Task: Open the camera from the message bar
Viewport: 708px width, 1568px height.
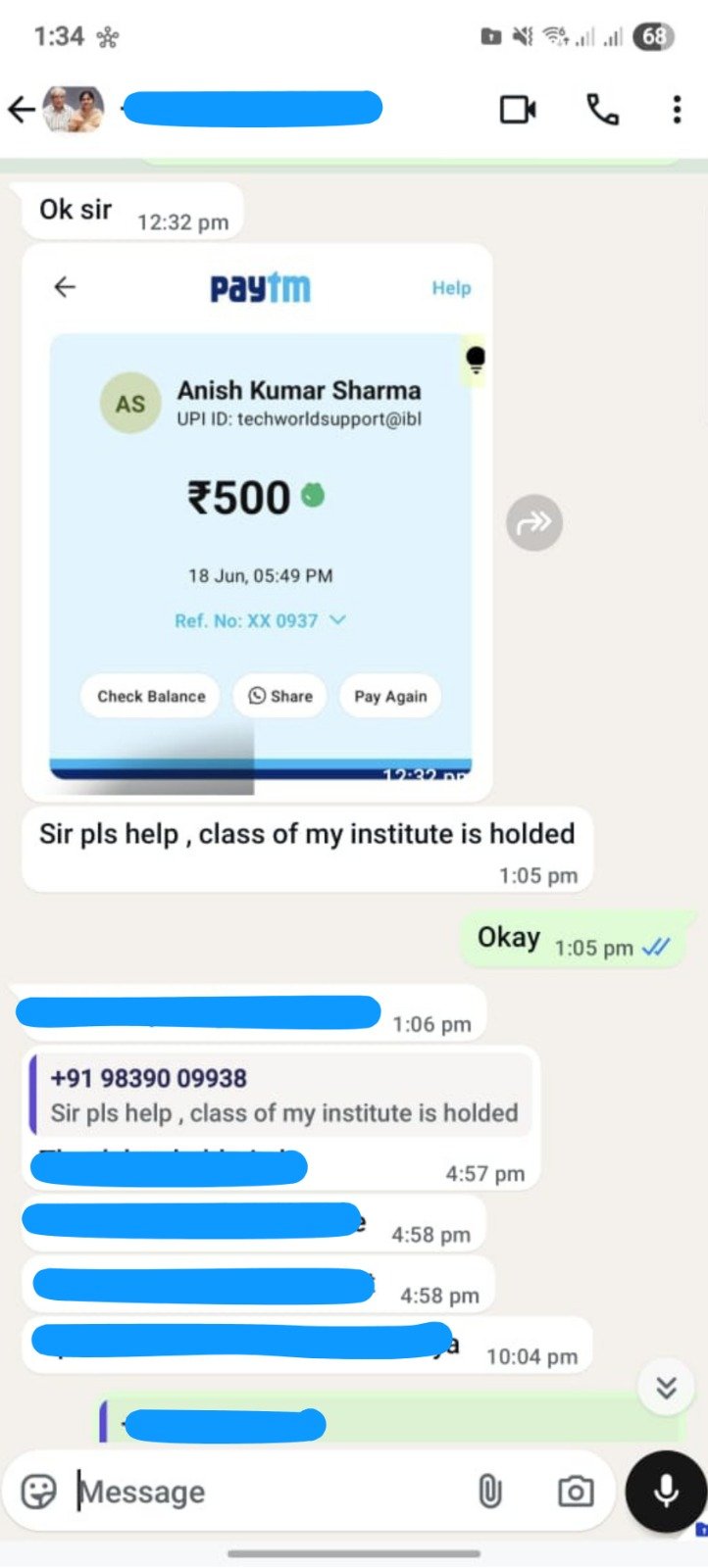Action: pos(576,1492)
